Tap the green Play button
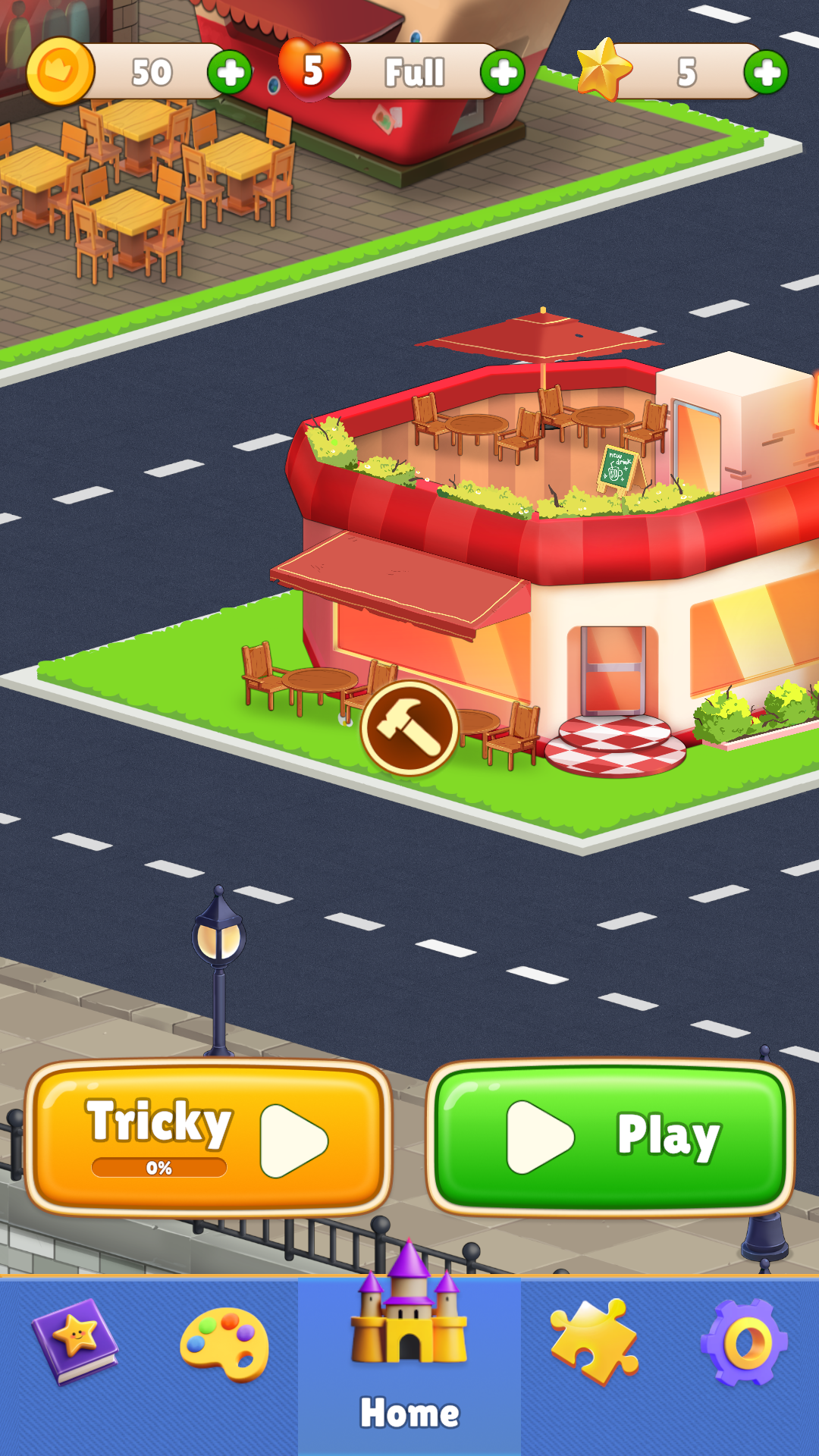The height and width of the screenshot is (1456, 819). pos(610,1136)
